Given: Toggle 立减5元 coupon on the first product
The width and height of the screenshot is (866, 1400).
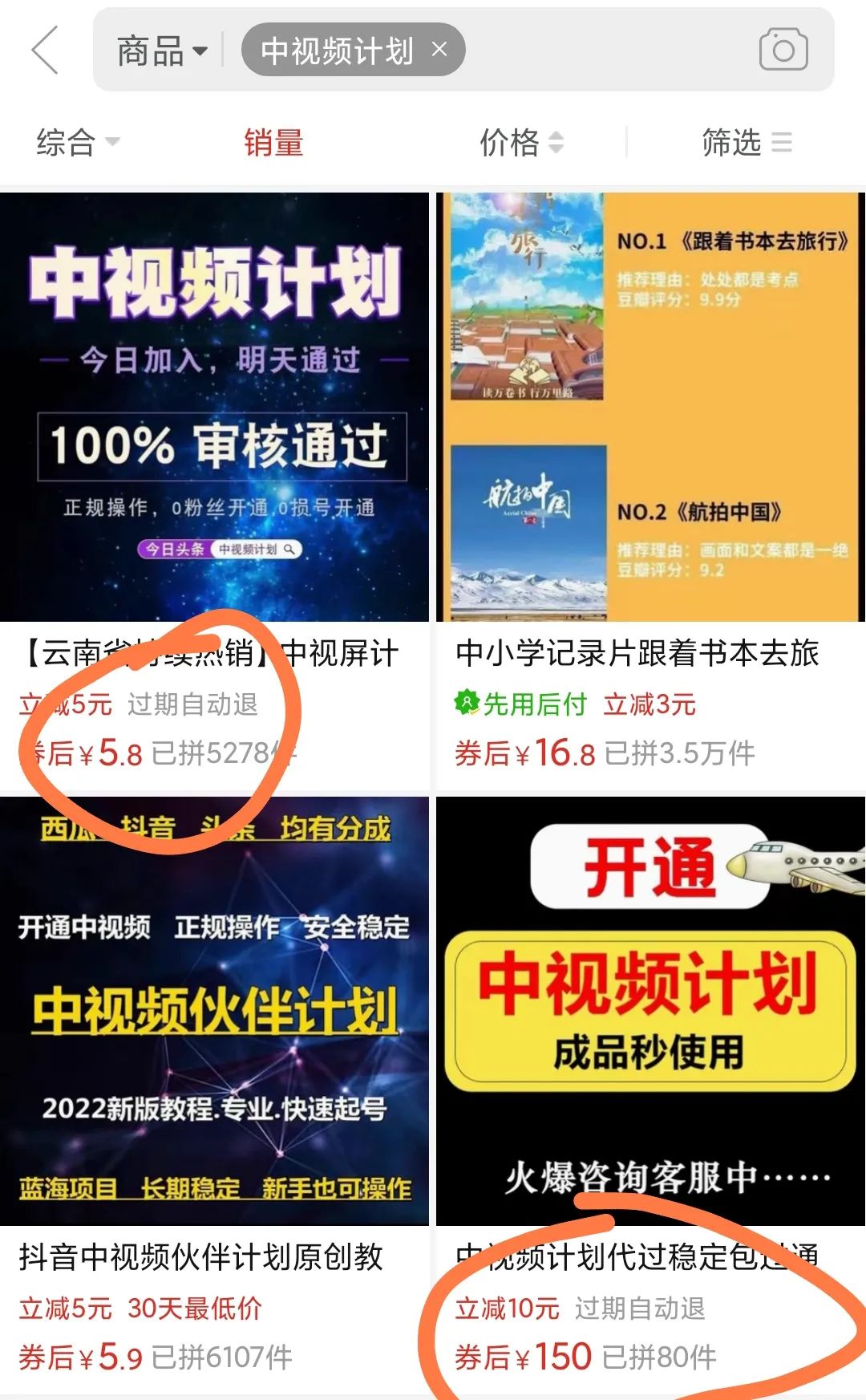Looking at the screenshot, I should tap(68, 702).
